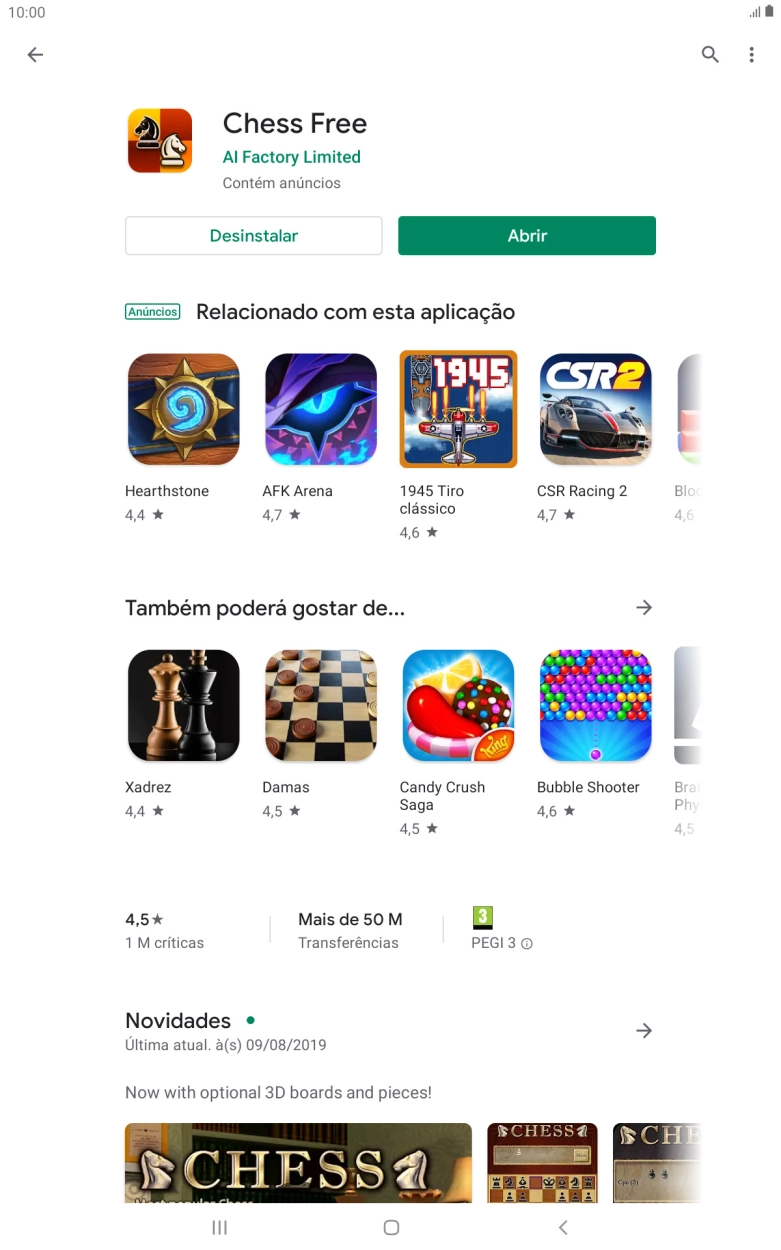Open Chess Free with Abrir
Image resolution: width=781 pixels, height=1250 pixels.
[x=527, y=236]
